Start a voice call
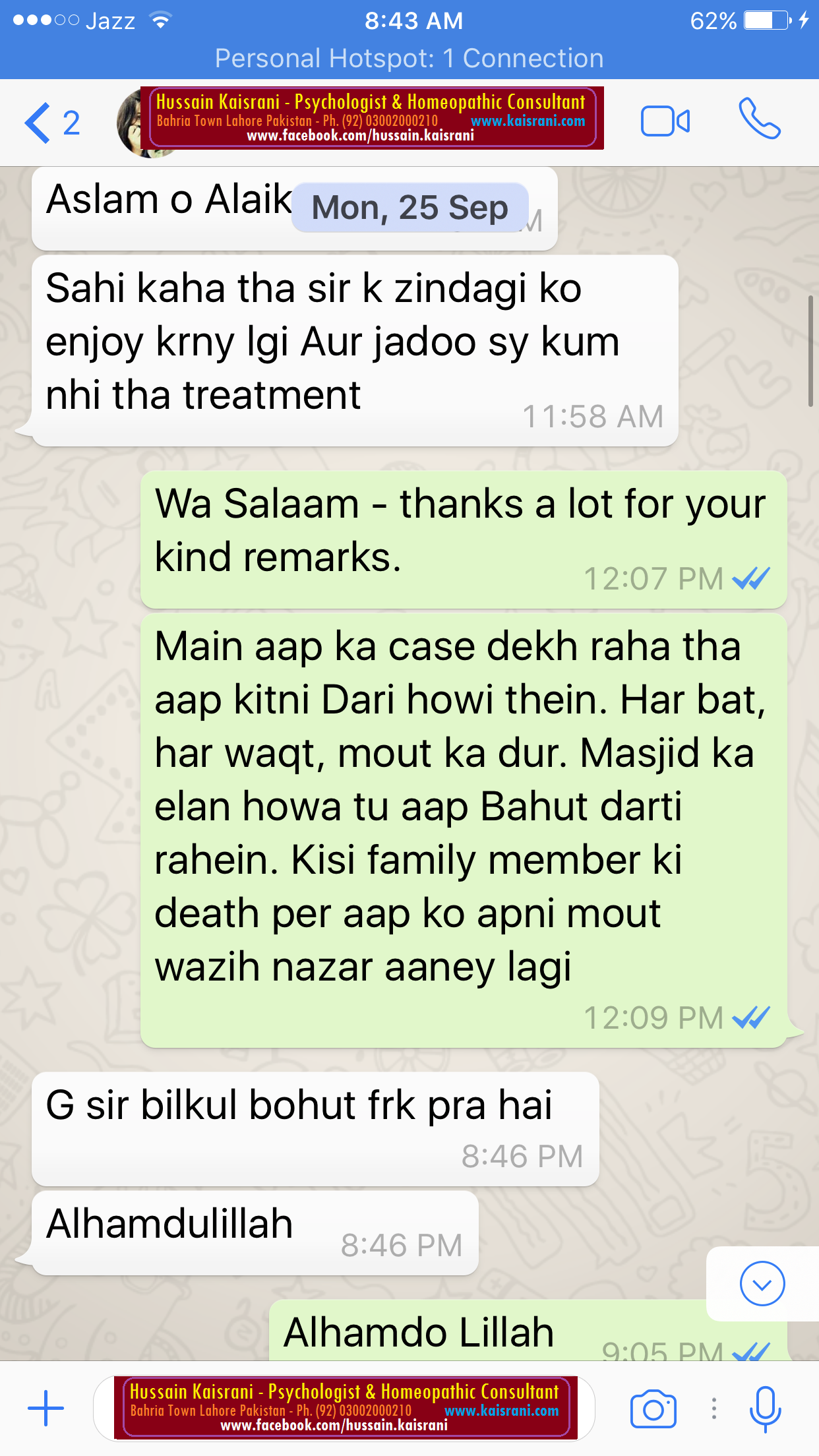 point(759,119)
